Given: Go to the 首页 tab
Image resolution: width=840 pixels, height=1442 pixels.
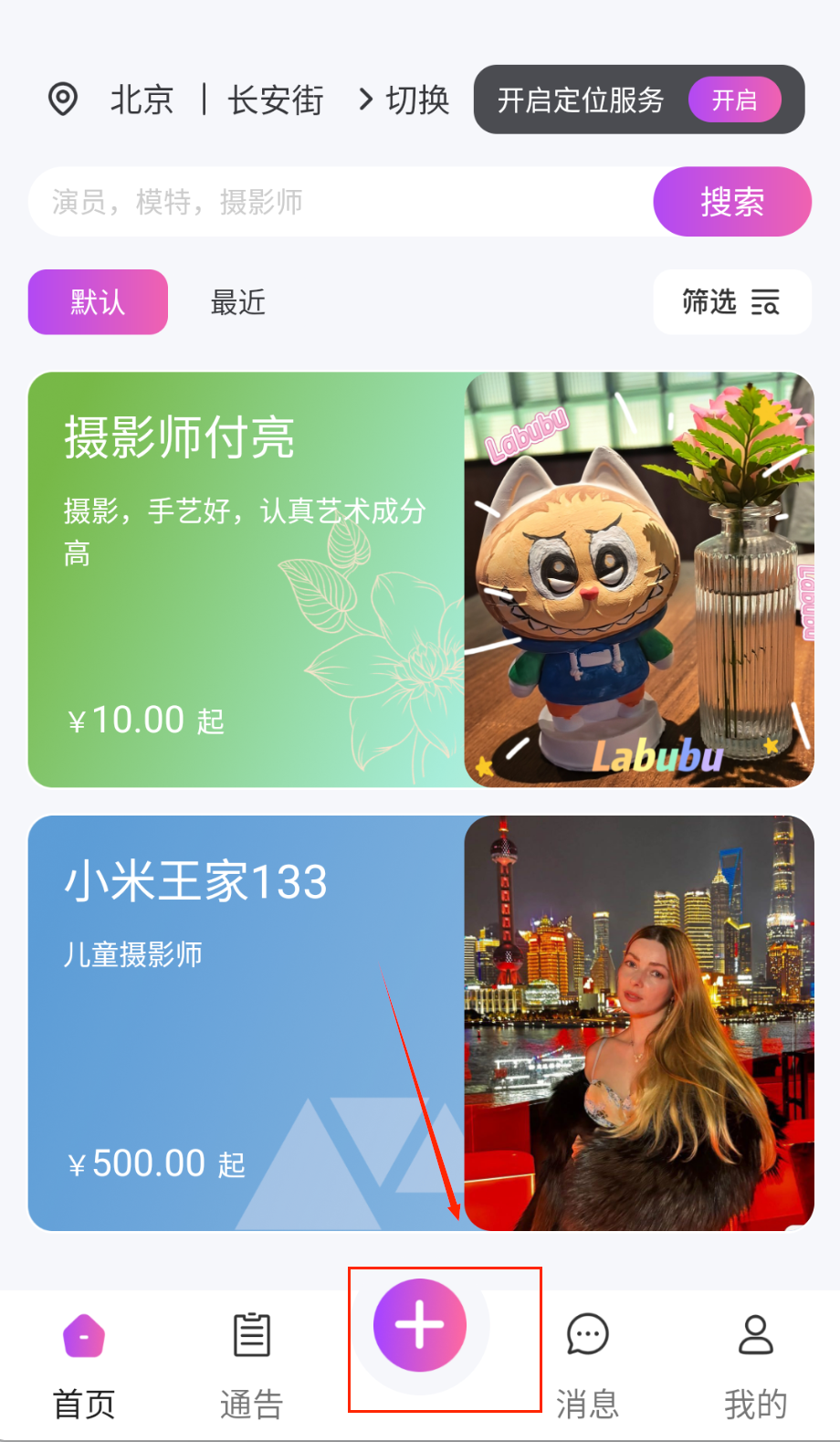Looking at the screenshot, I should pos(84,1365).
